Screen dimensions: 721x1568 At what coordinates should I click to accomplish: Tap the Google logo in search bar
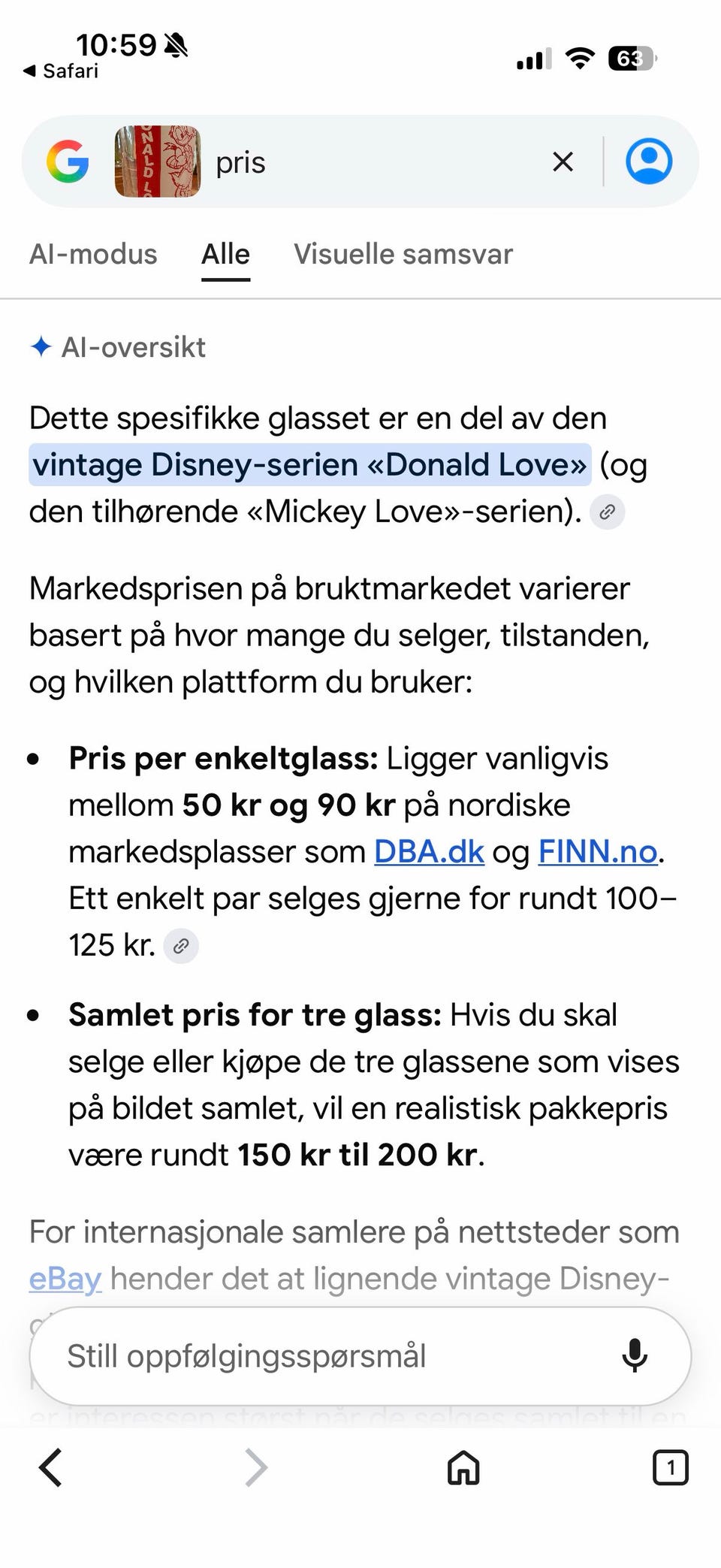[68, 162]
